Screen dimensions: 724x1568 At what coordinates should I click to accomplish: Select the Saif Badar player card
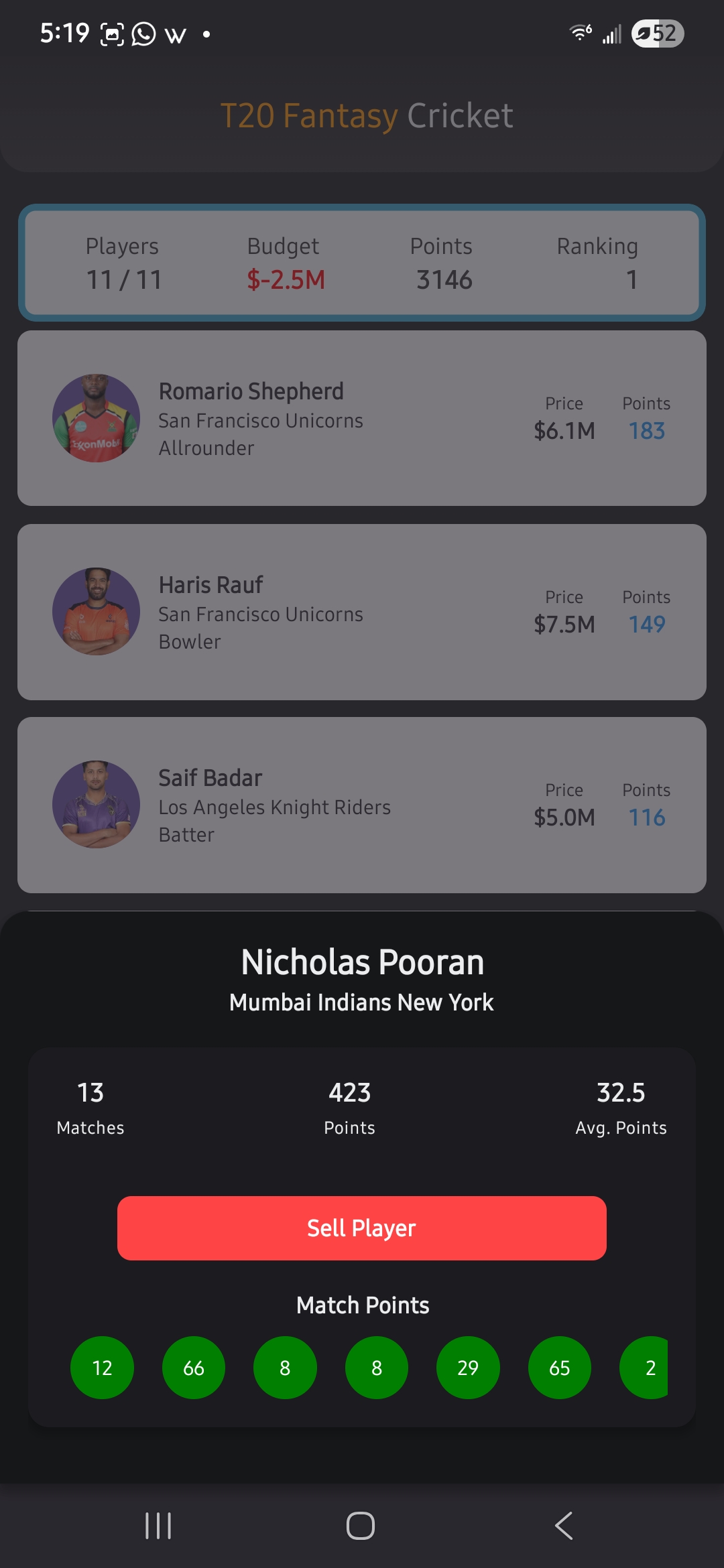pos(362,805)
